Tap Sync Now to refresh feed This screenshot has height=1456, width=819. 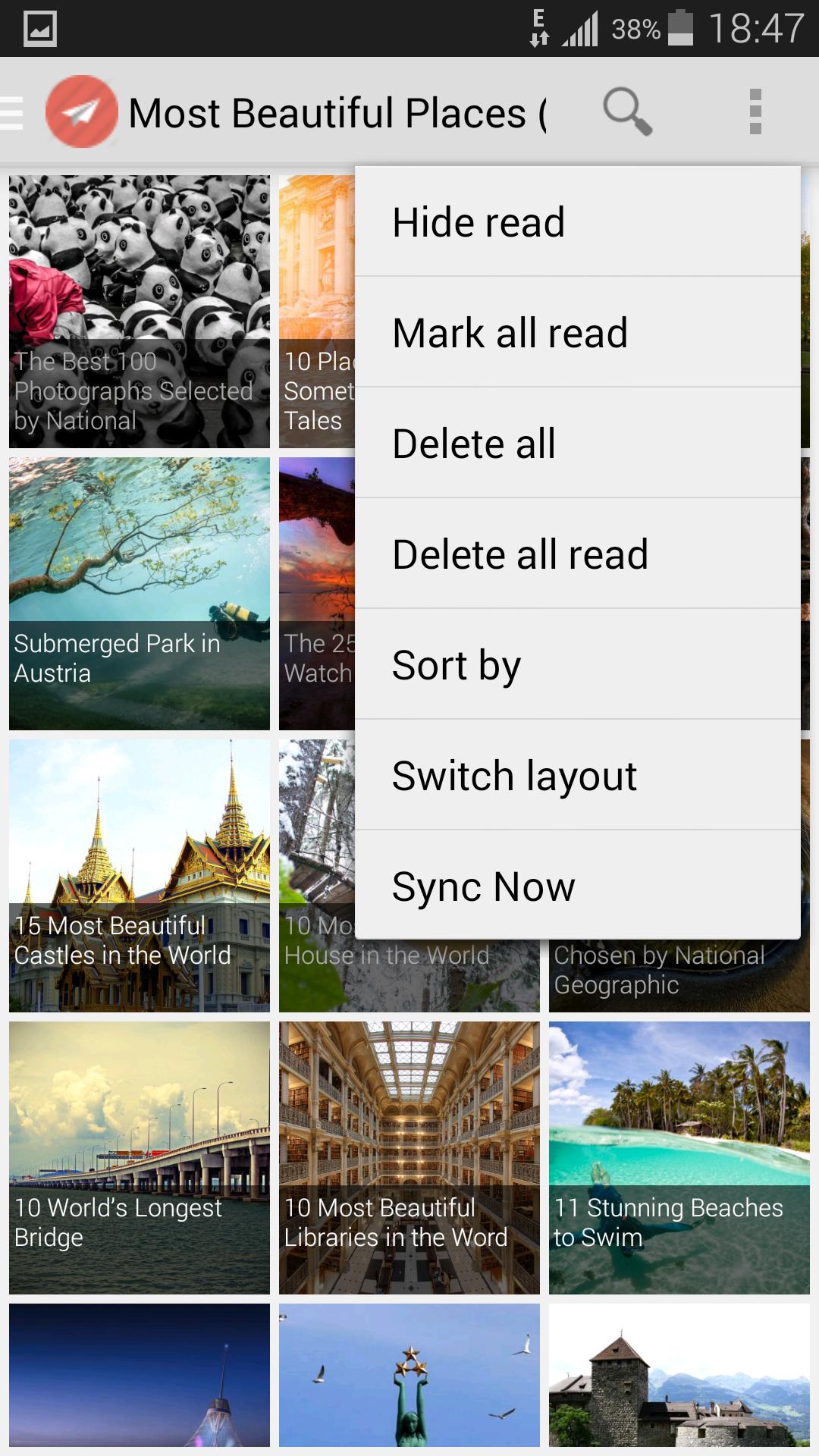576,886
